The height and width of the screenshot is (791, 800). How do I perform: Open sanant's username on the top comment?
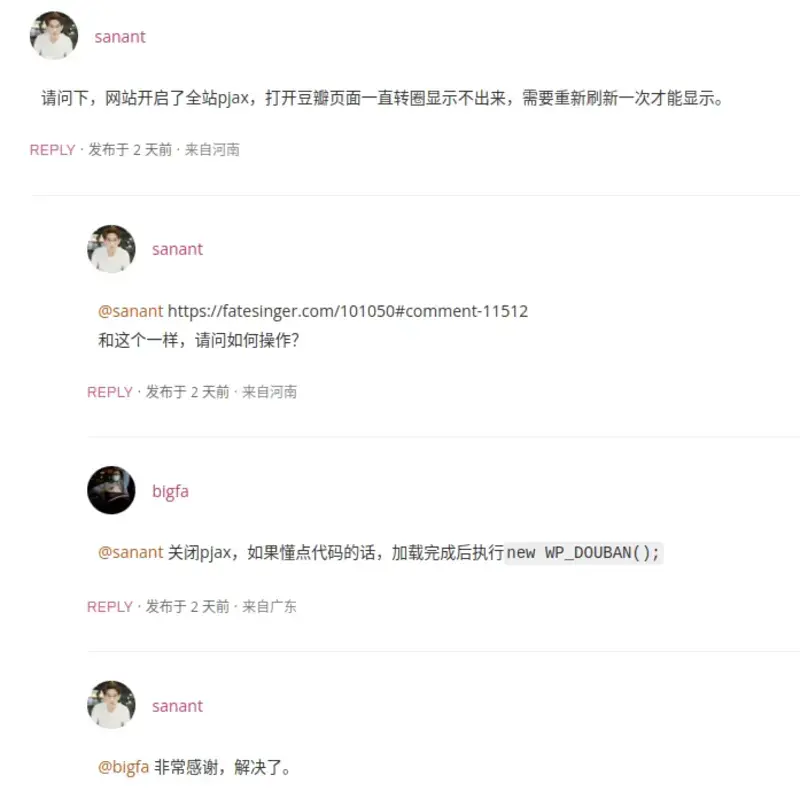(x=120, y=37)
